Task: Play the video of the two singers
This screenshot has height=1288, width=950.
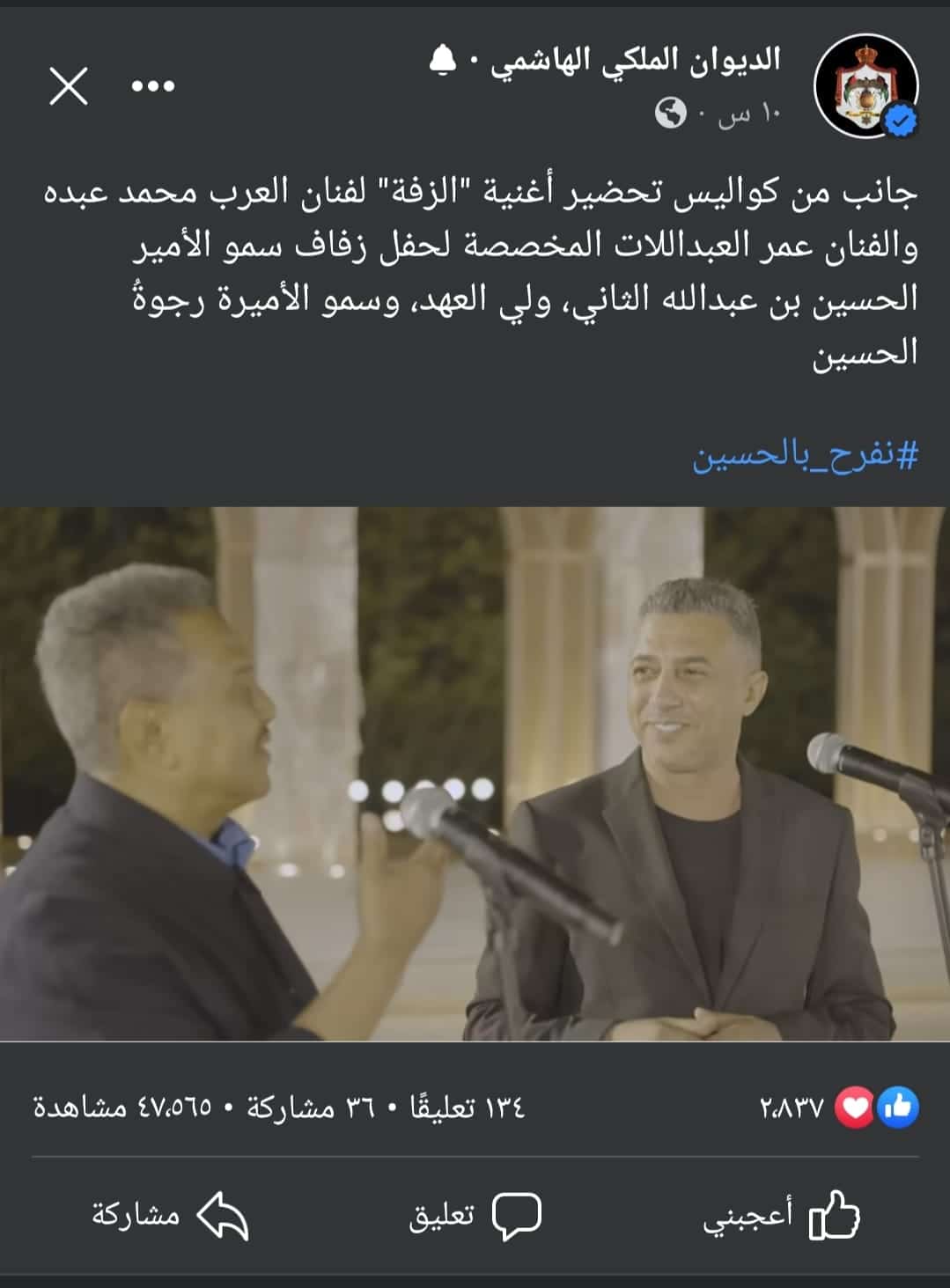Action: pyautogui.click(x=475, y=773)
